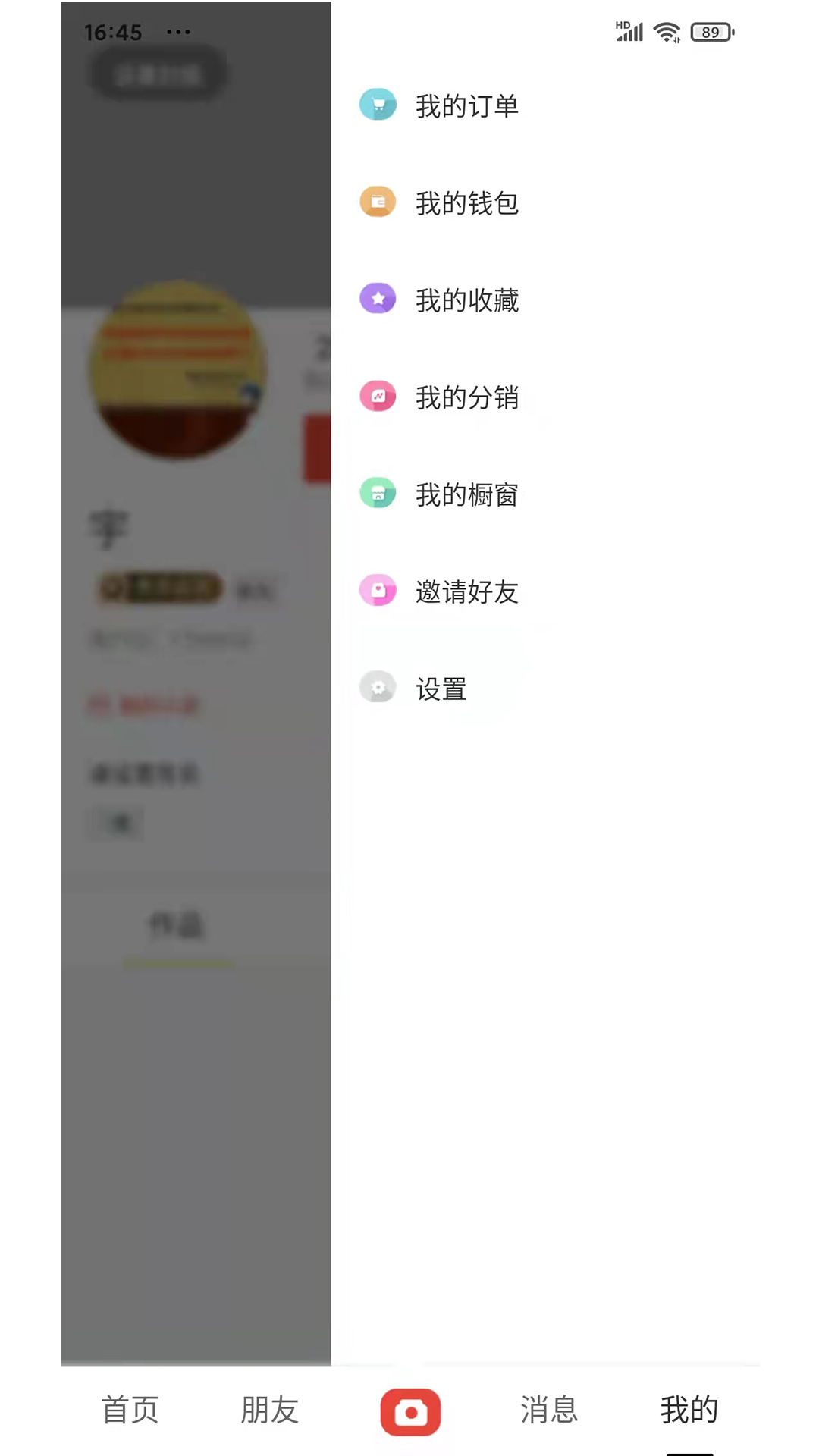
Task: Open the 我的订单 cart icon
Action: 378,105
